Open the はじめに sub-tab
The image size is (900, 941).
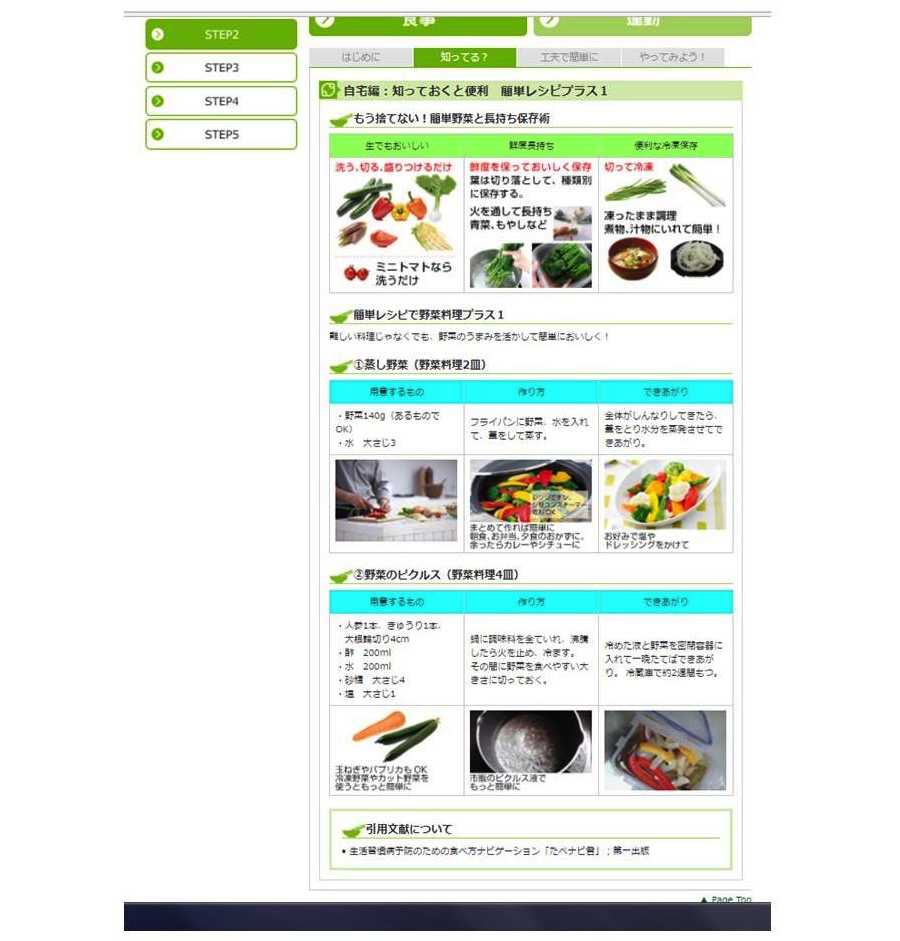360,58
